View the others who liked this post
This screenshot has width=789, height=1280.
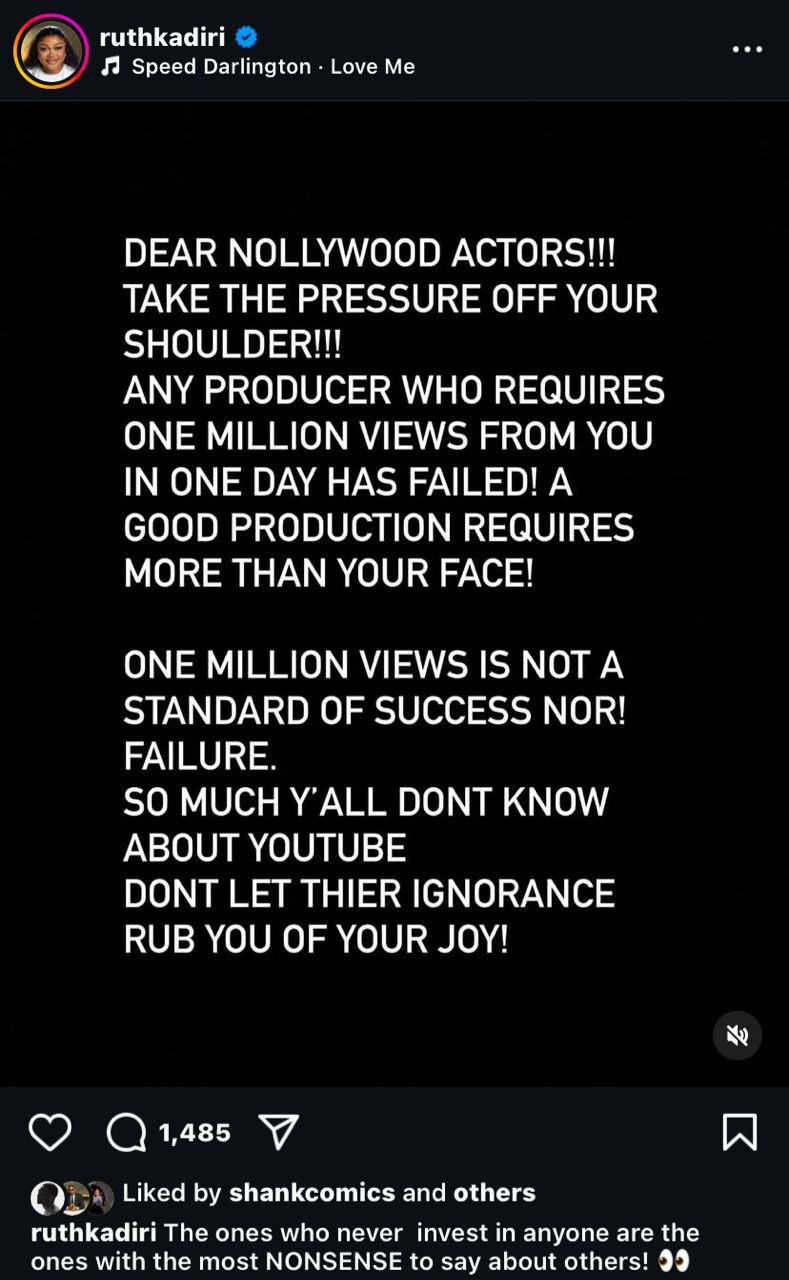494,1193
